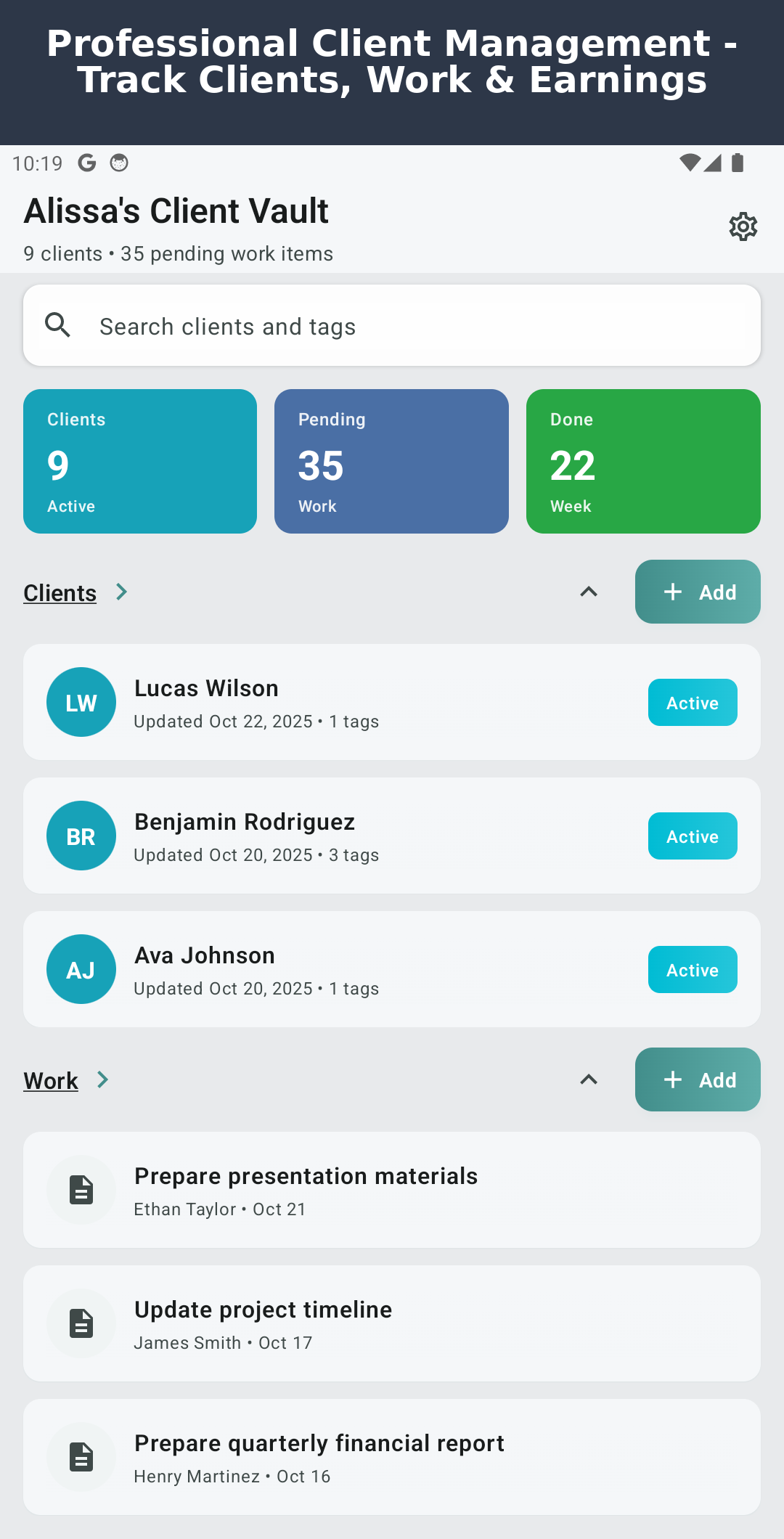Open the settings gear icon
Image resolution: width=784 pixels, height=1539 pixels.
[743, 226]
